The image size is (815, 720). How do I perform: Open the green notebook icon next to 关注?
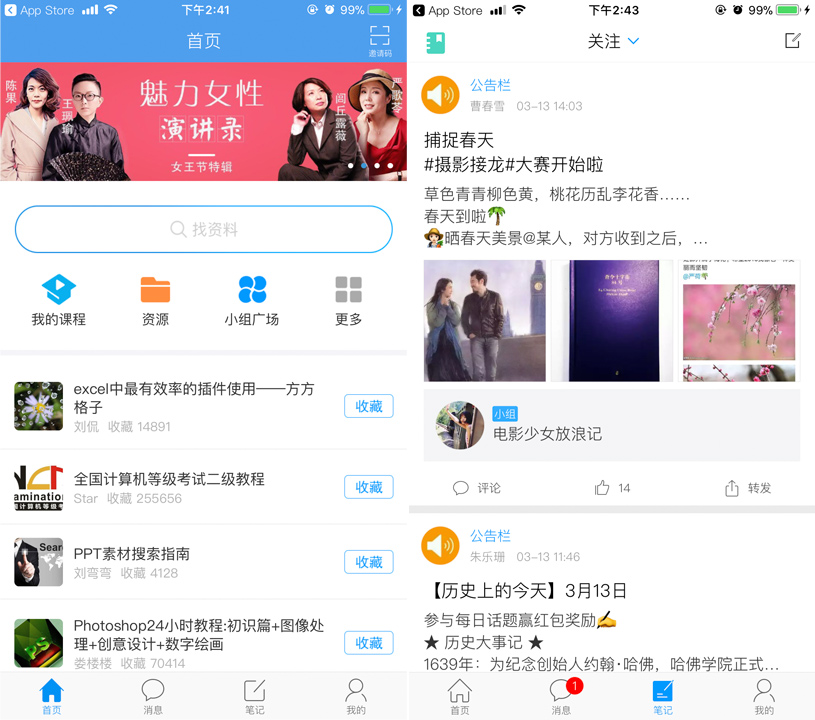[435, 42]
